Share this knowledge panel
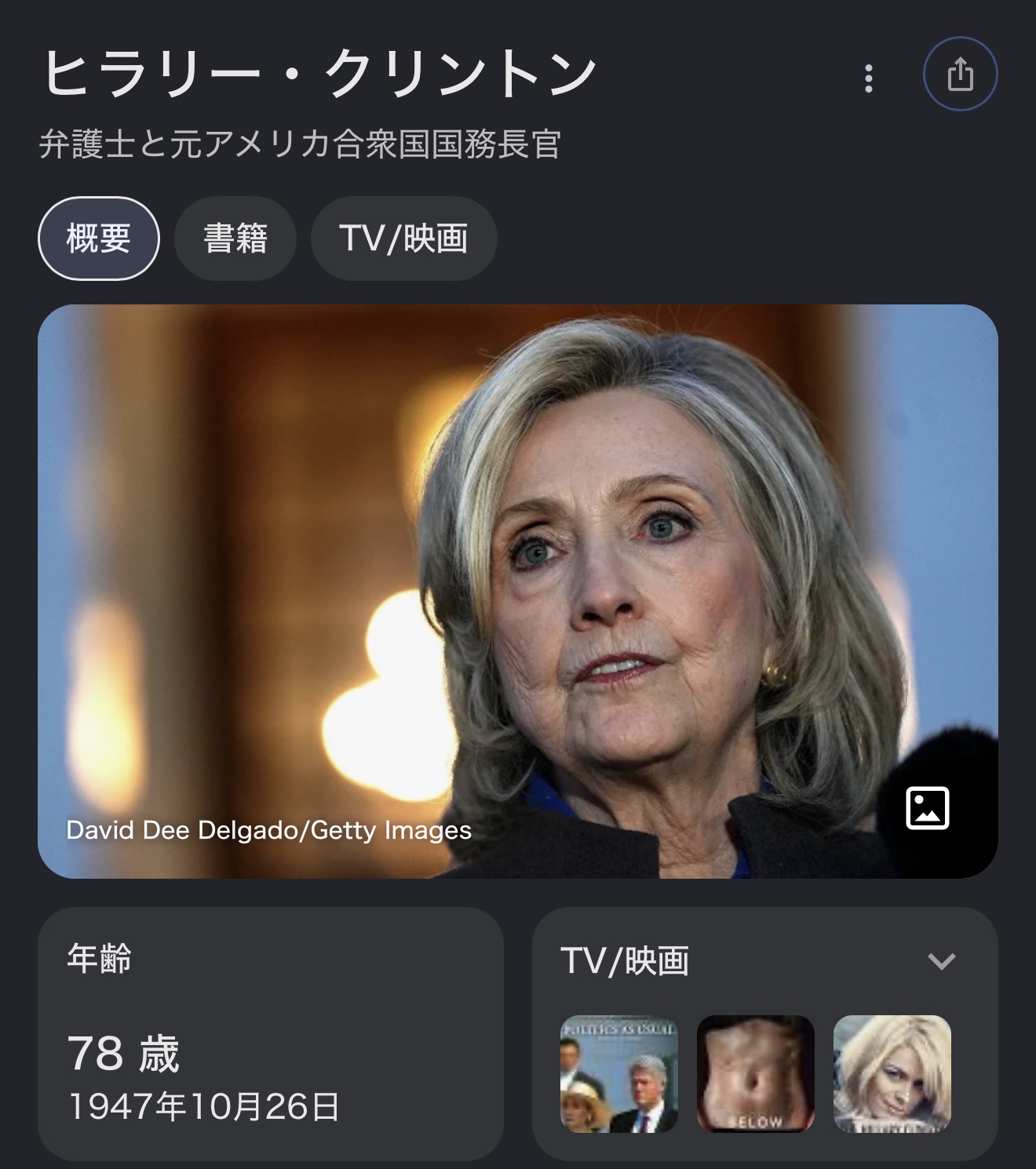 [x=960, y=75]
